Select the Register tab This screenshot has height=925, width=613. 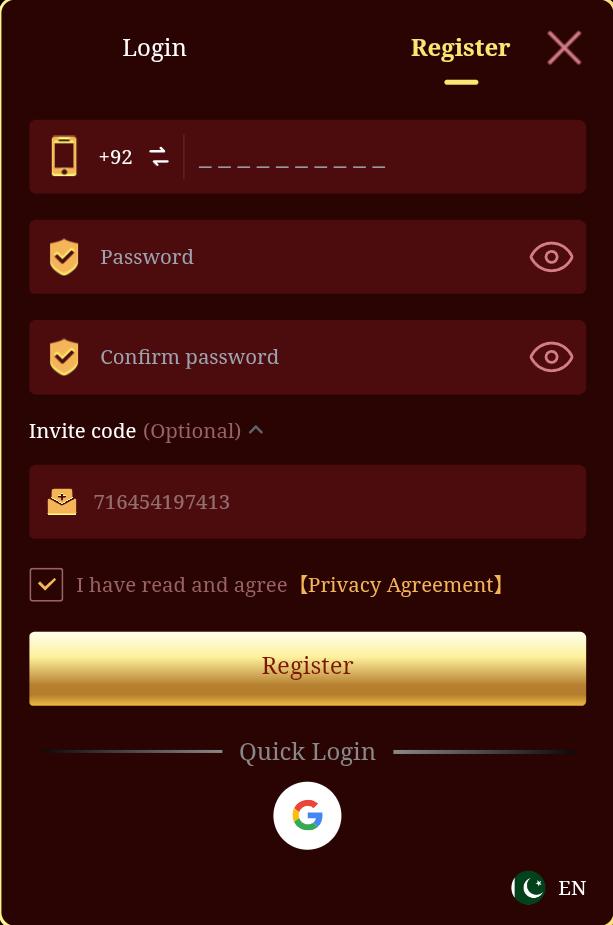[460, 48]
